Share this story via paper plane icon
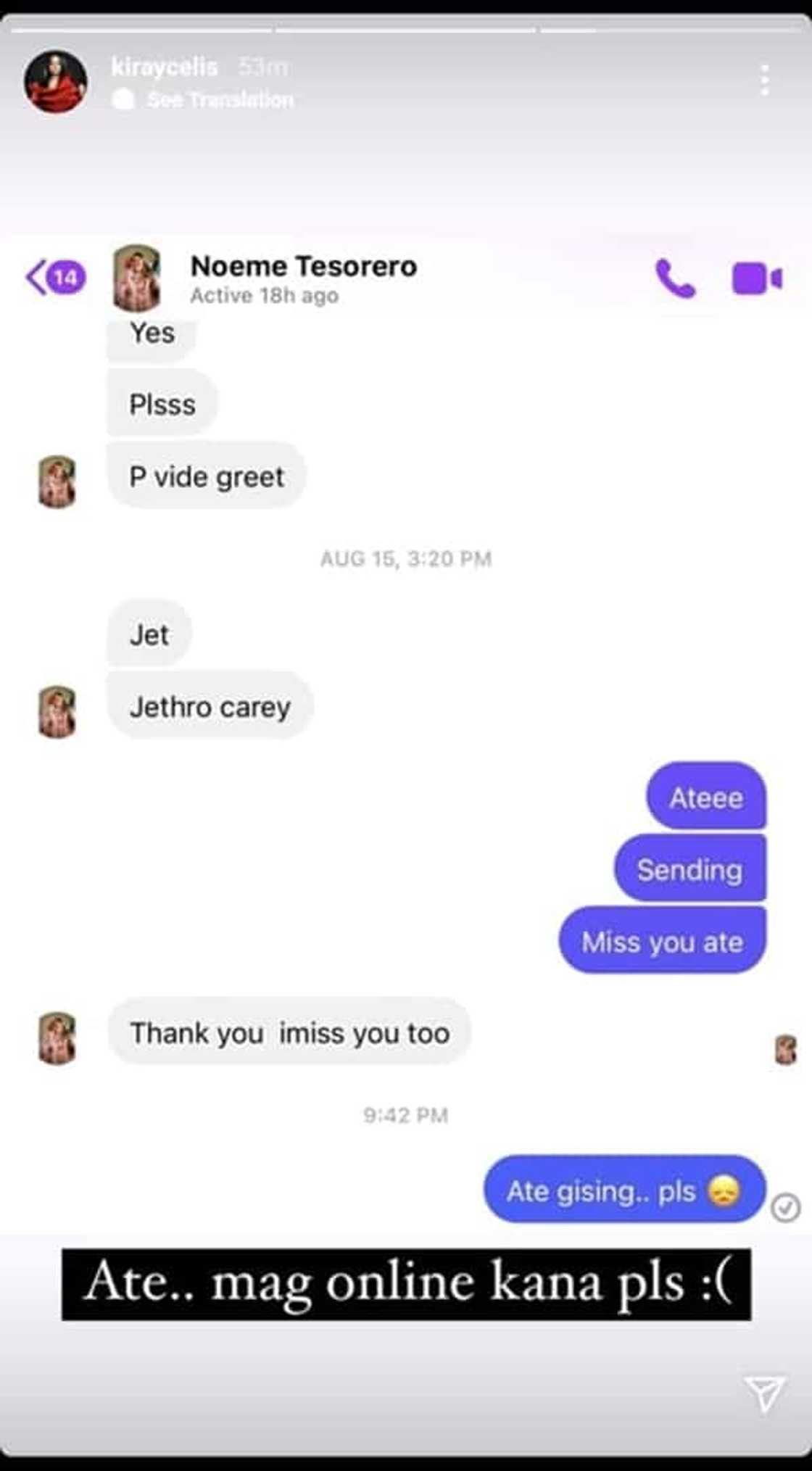 (x=764, y=1393)
